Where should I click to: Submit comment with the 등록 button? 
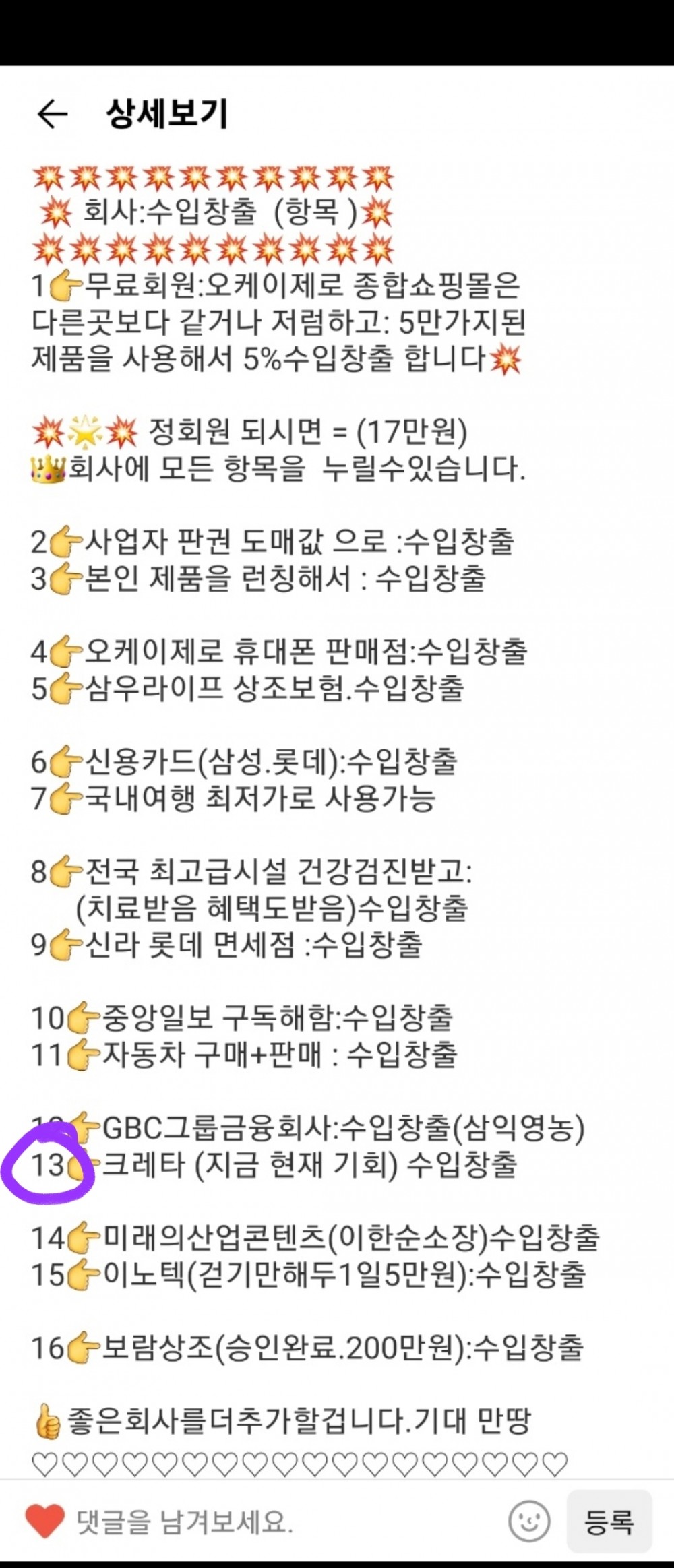(609, 1521)
